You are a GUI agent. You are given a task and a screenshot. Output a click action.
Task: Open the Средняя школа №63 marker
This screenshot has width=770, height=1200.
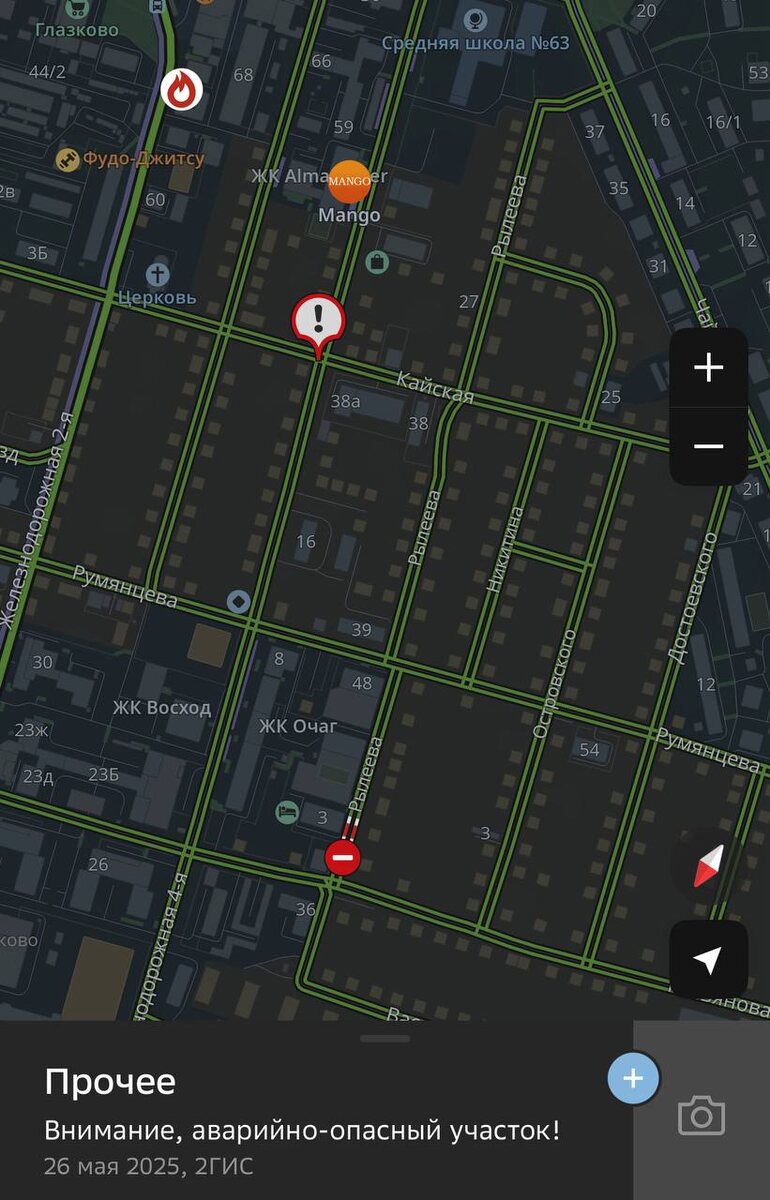click(x=477, y=19)
